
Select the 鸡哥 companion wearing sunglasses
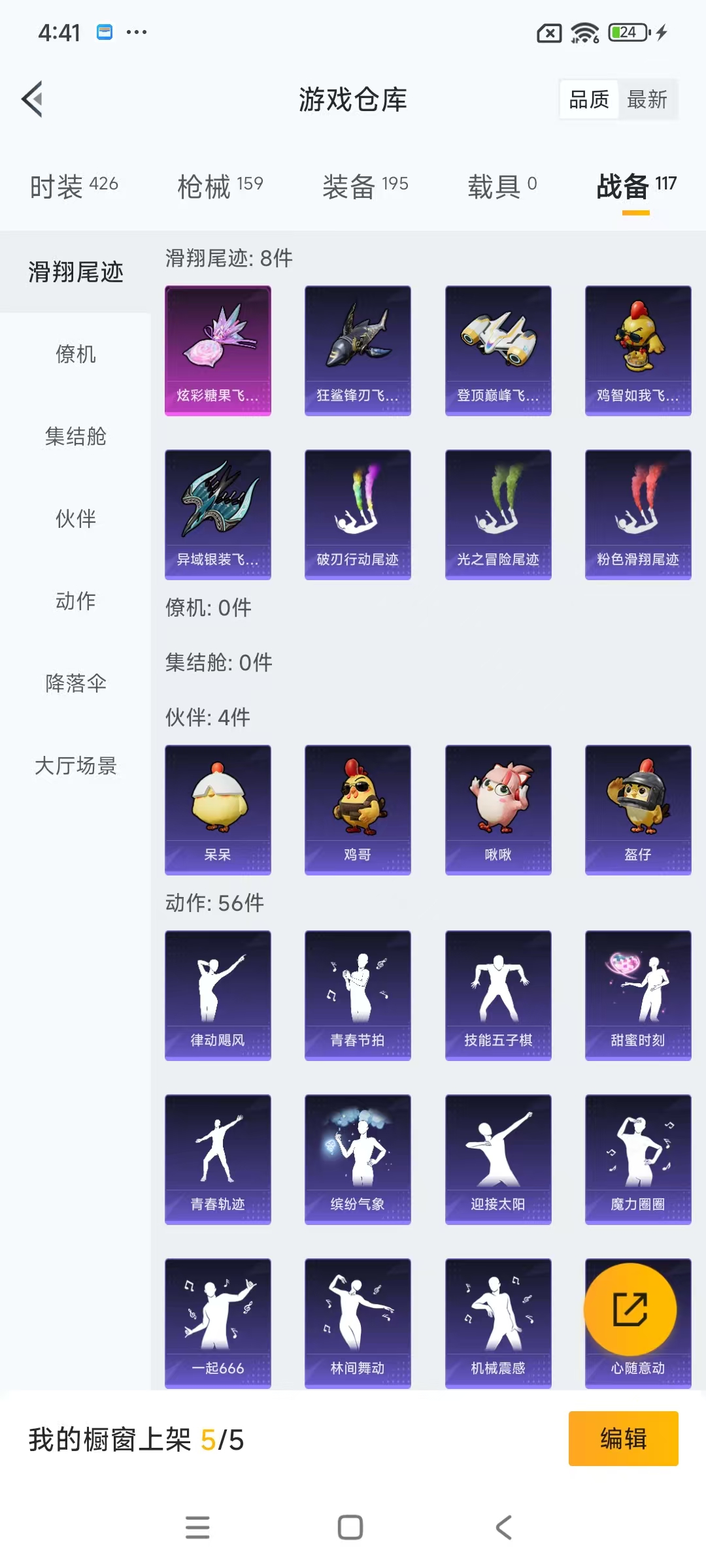[358, 809]
